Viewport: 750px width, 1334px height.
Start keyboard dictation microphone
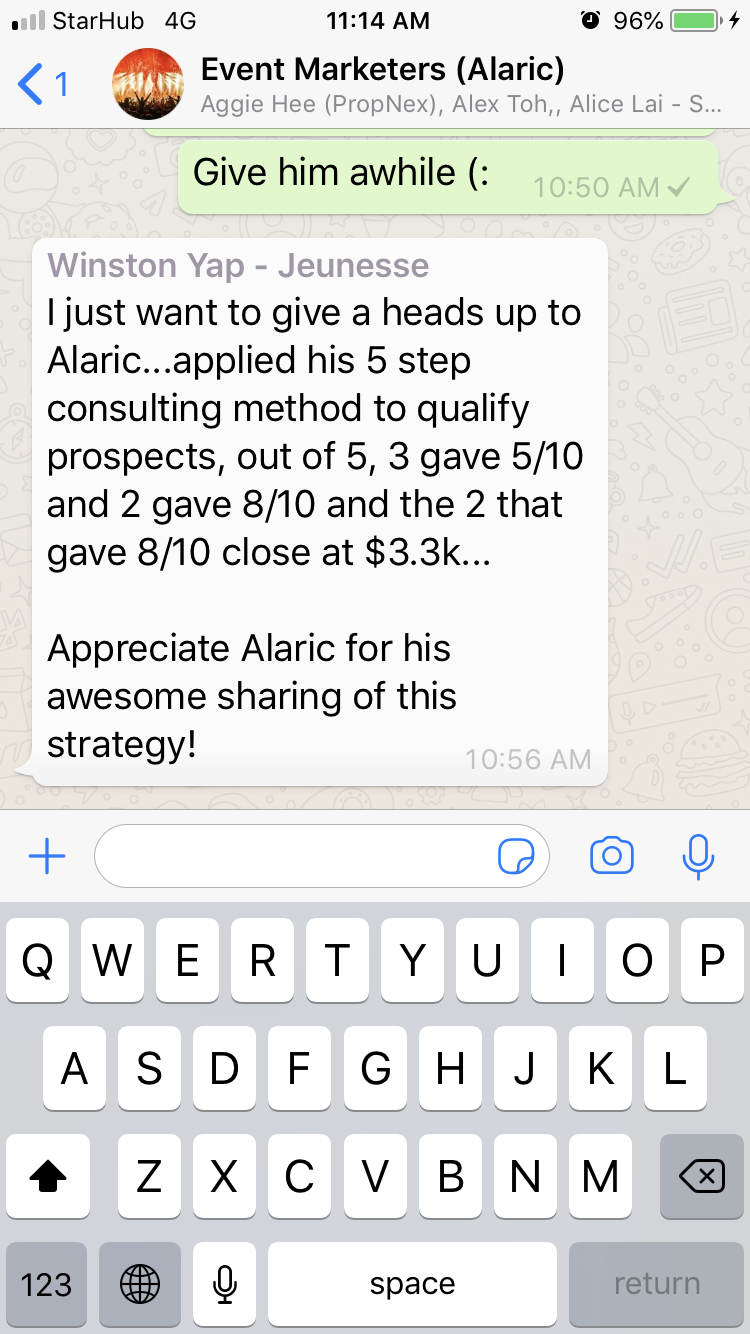[225, 1284]
